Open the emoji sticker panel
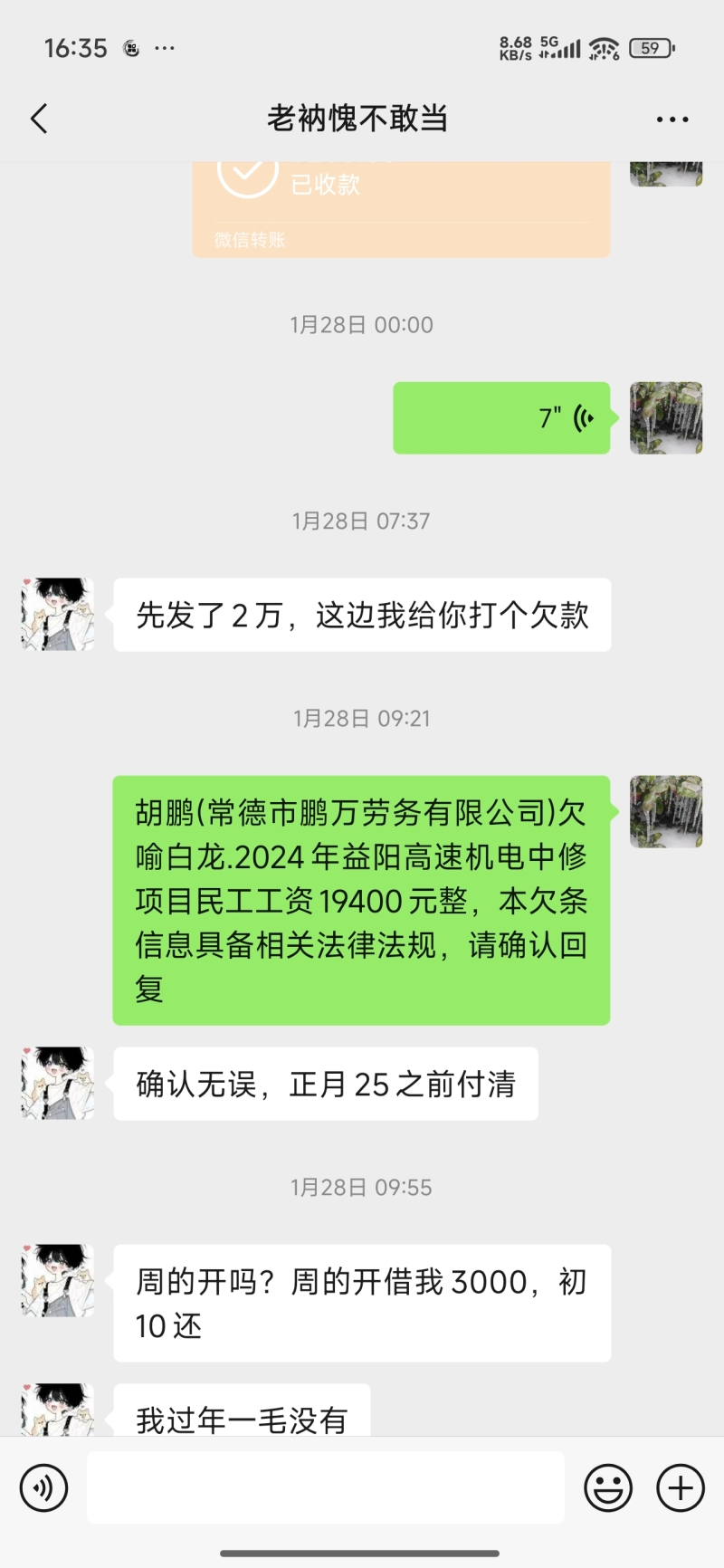724x1568 pixels. click(607, 1487)
